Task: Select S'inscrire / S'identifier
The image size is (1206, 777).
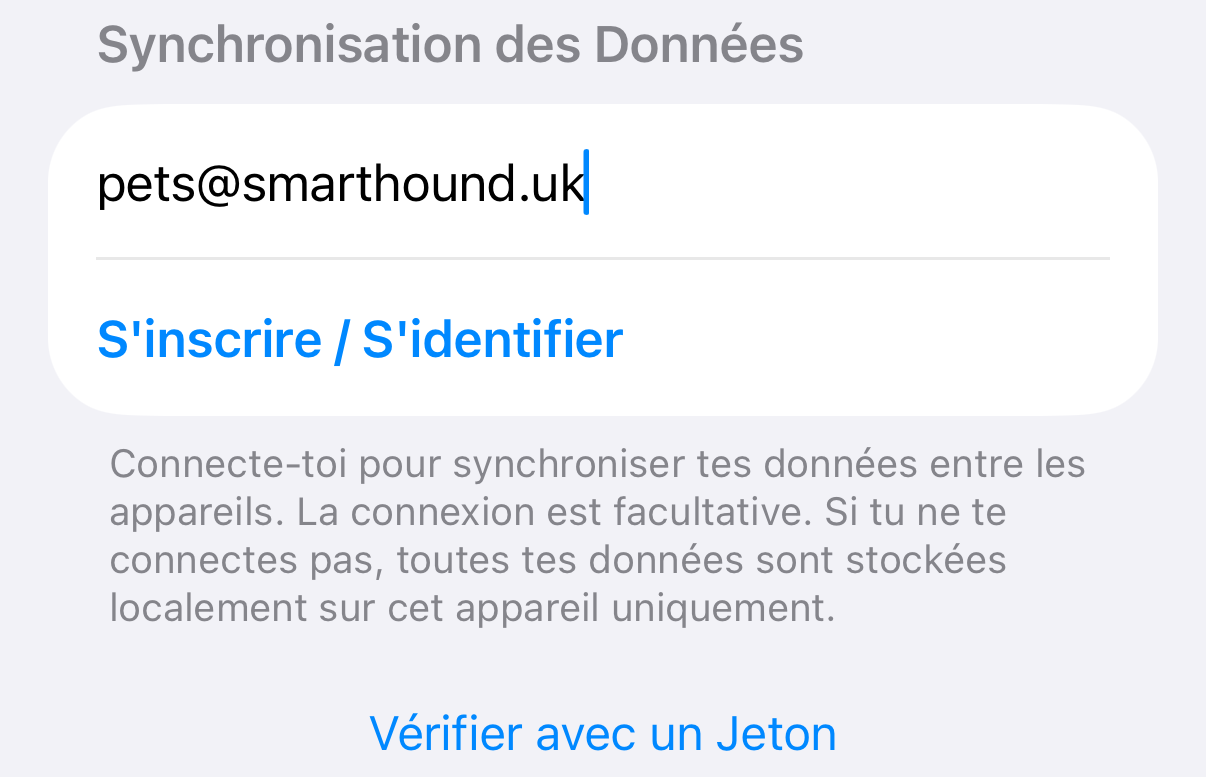Action: coord(360,339)
